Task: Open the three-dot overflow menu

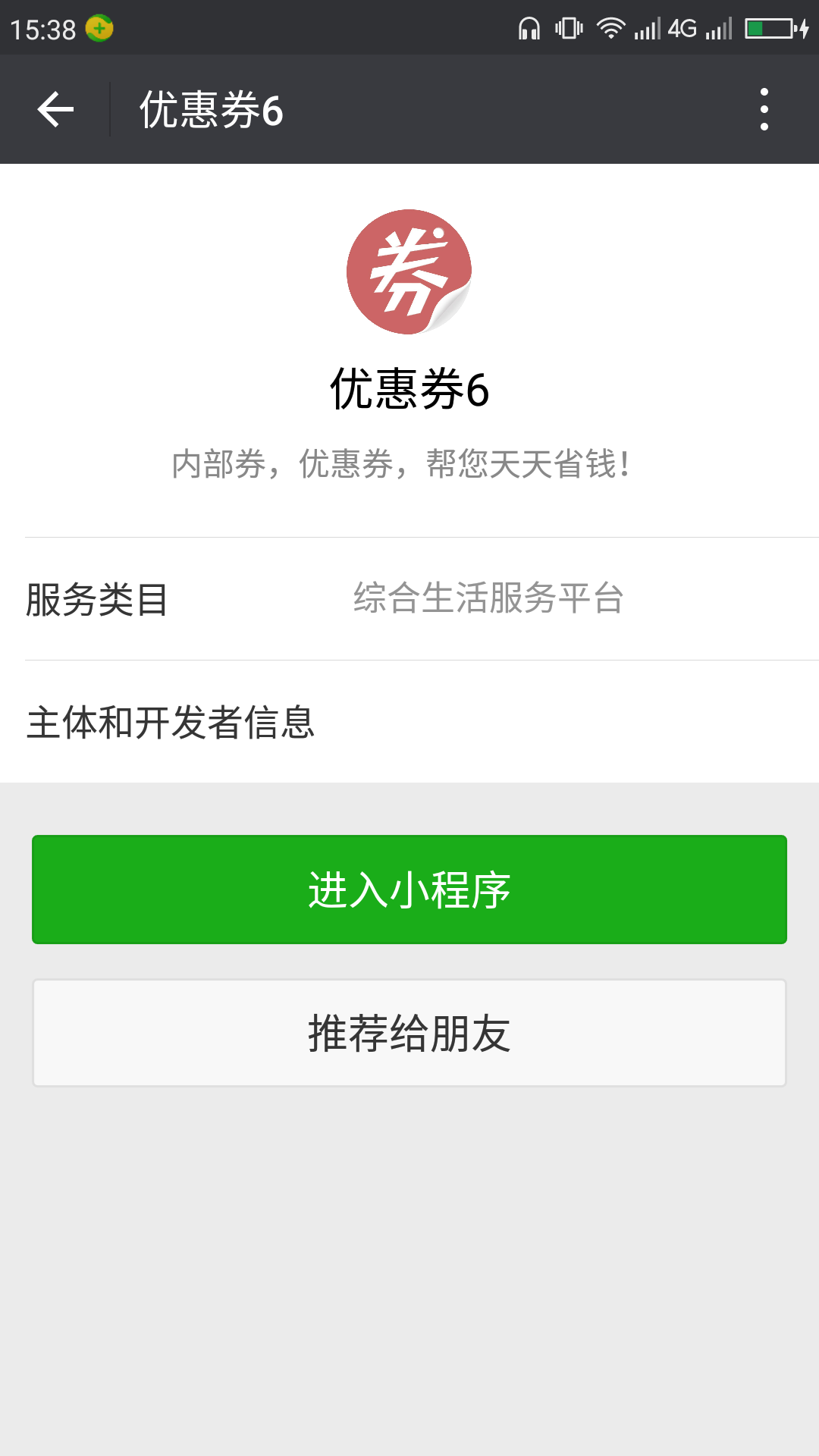Action: 764,110
